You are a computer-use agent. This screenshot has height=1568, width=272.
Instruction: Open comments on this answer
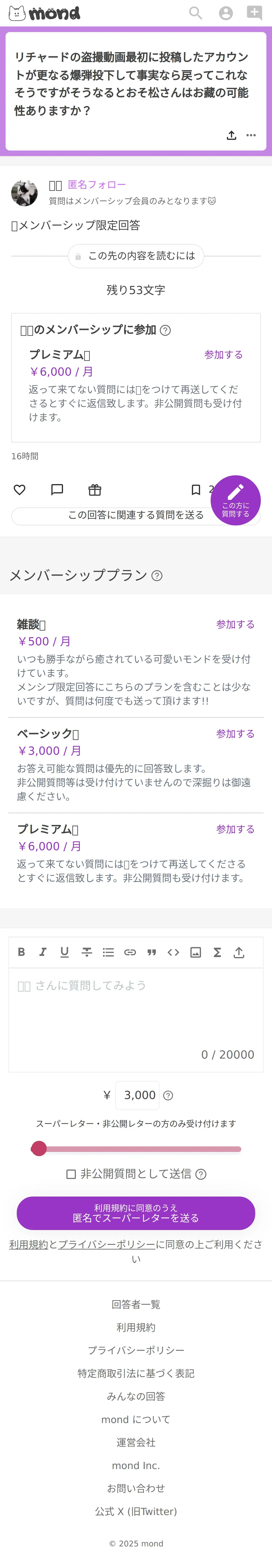[x=57, y=489]
